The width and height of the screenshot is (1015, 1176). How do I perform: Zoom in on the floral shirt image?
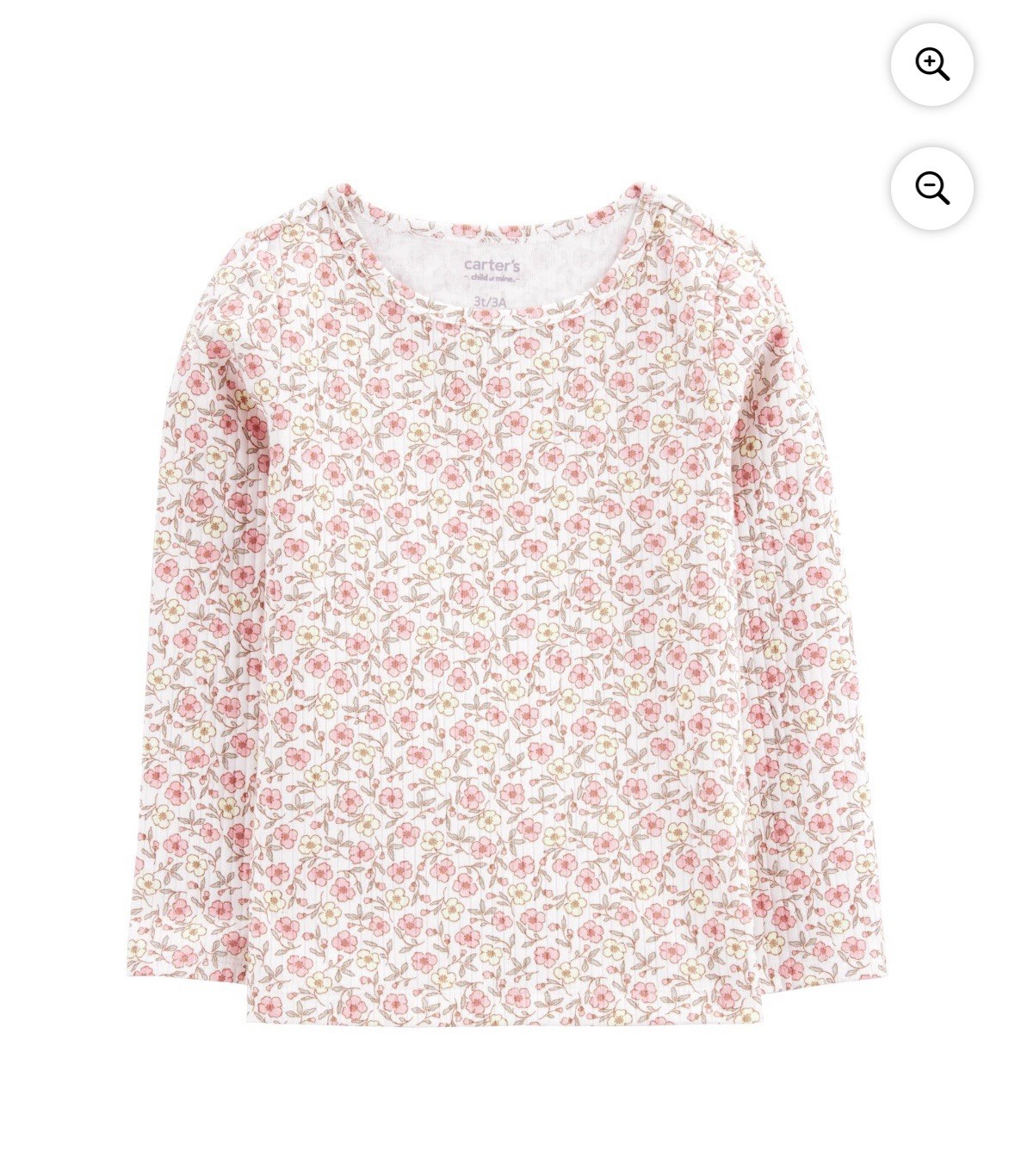(x=931, y=65)
